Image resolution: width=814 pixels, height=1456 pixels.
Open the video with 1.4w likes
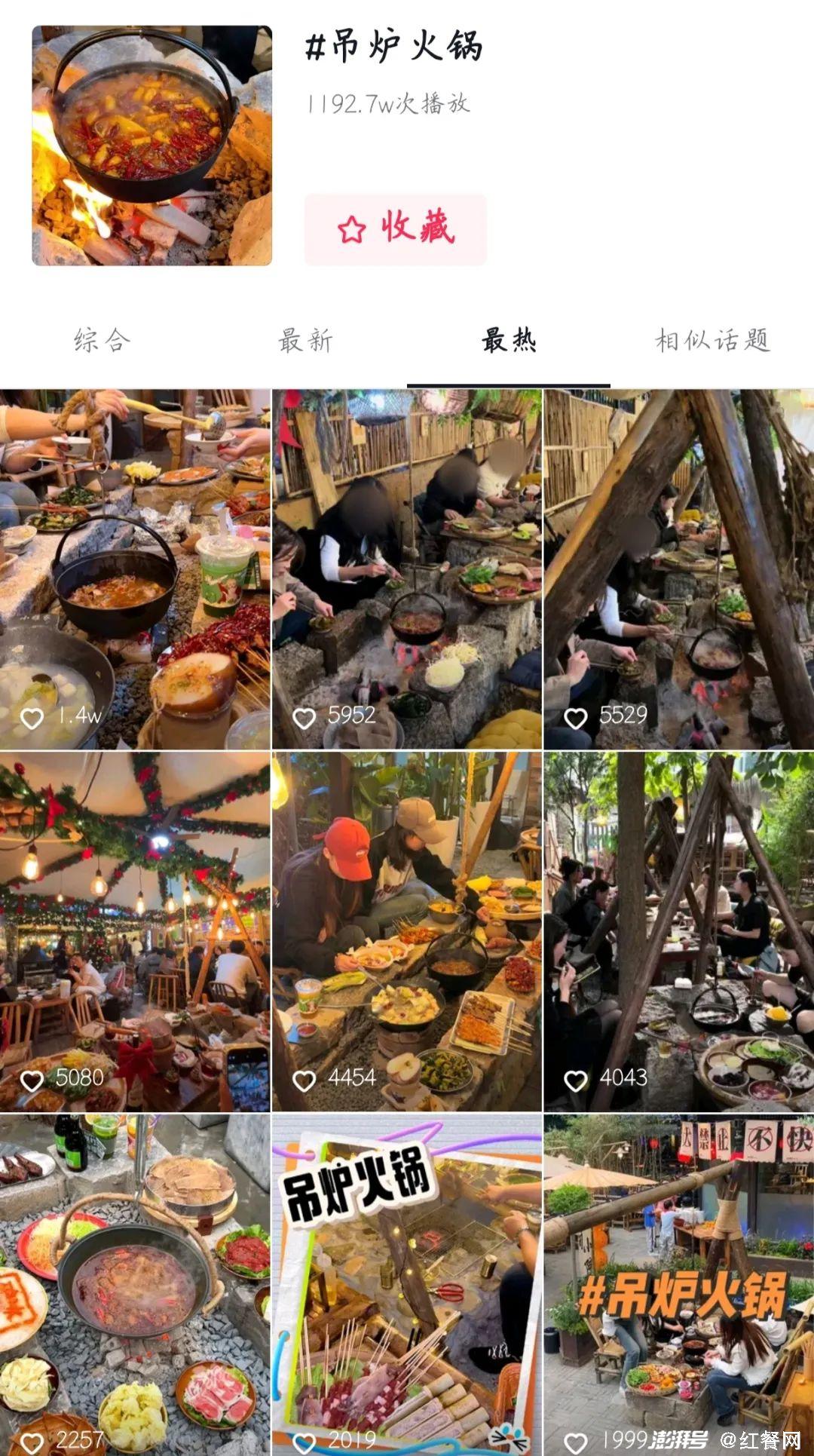tap(135, 569)
